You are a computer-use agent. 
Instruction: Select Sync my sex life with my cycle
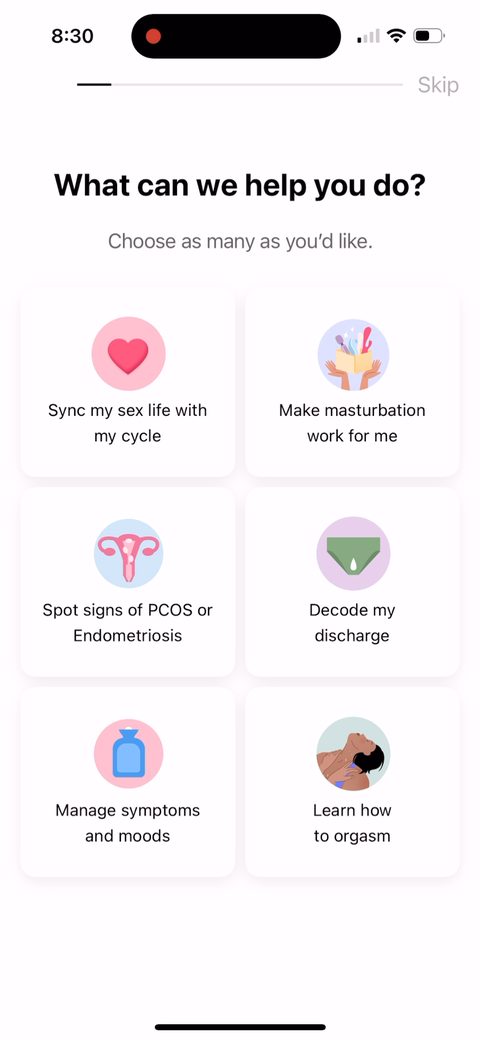pyautogui.click(x=127, y=382)
